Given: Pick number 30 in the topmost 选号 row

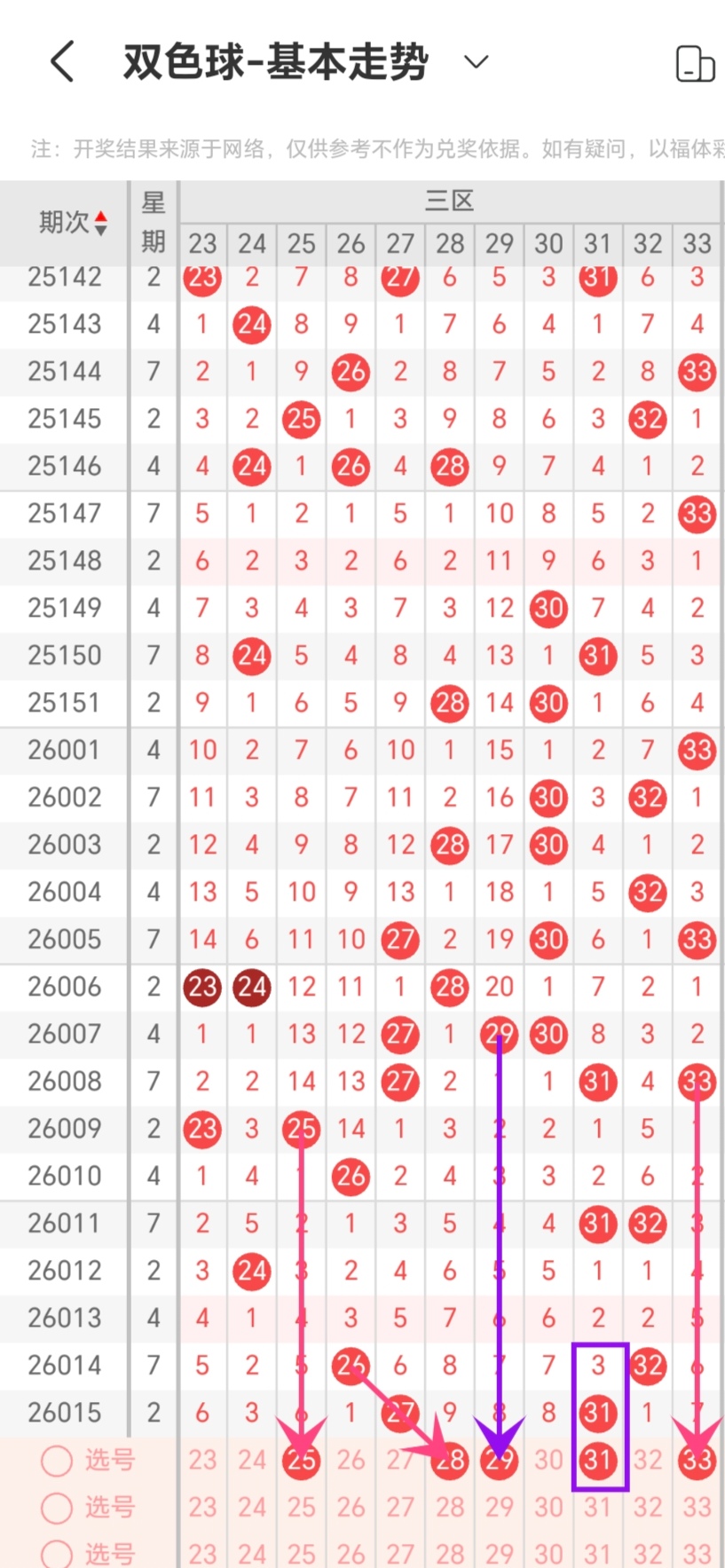Looking at the screenshot, I should [548, 1460].
